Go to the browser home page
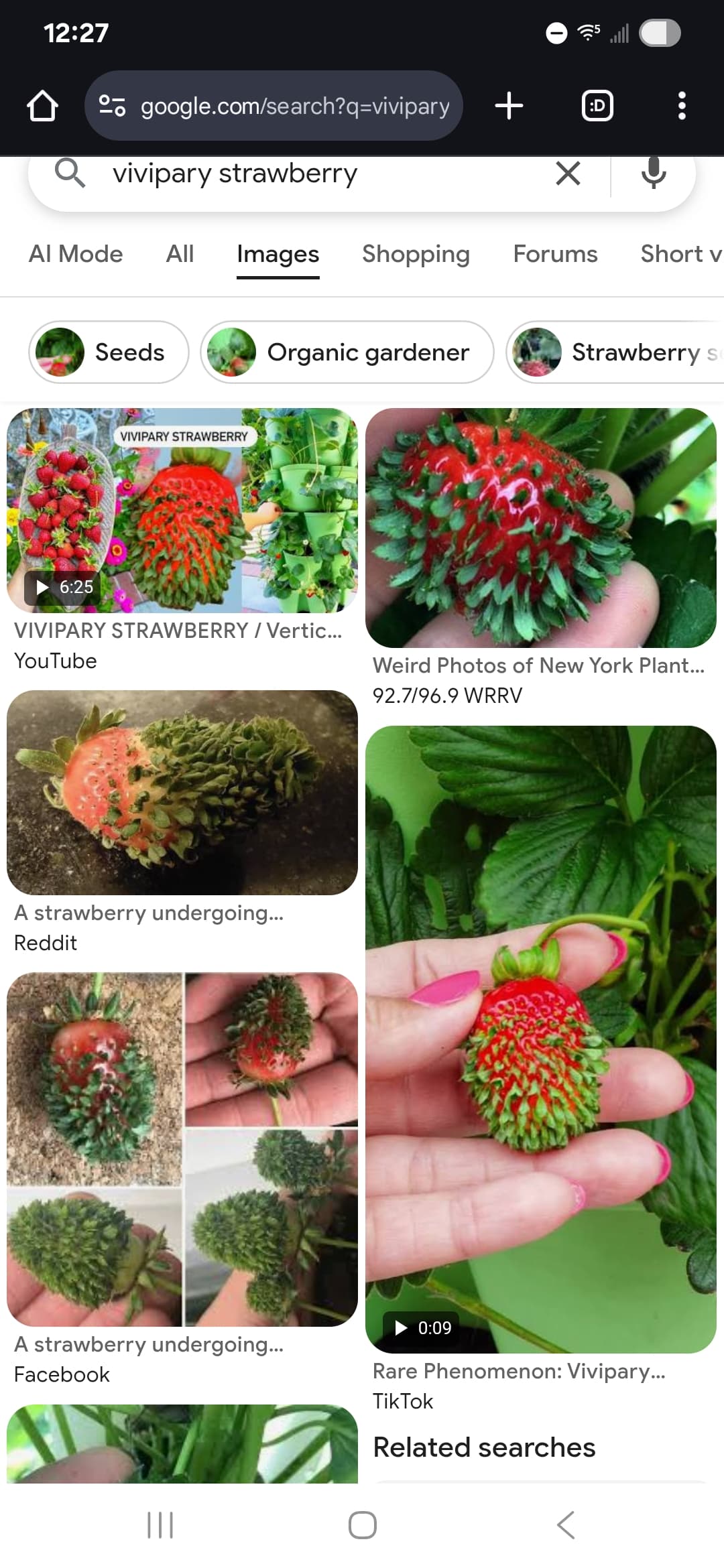 [42, 106]
